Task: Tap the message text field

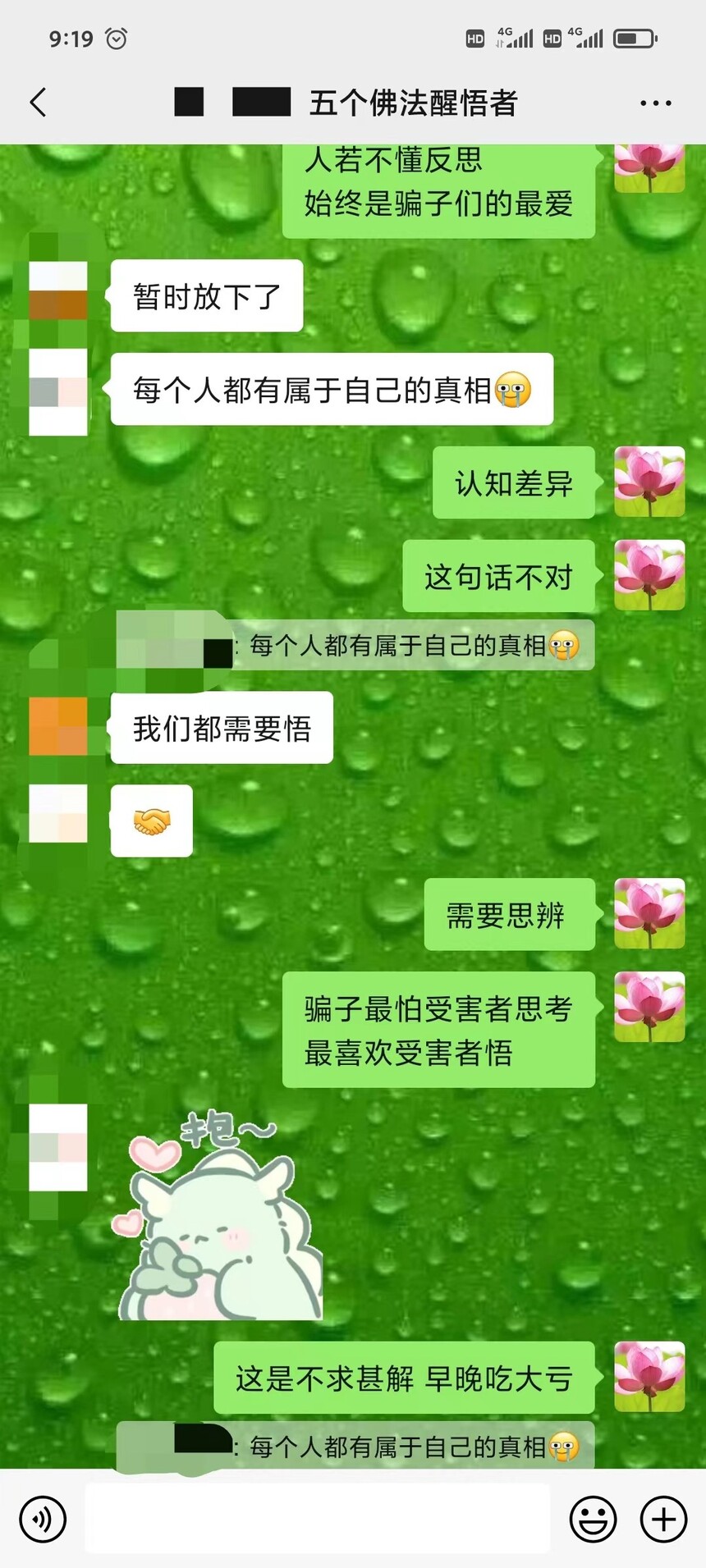Action: click(317, 1519)
